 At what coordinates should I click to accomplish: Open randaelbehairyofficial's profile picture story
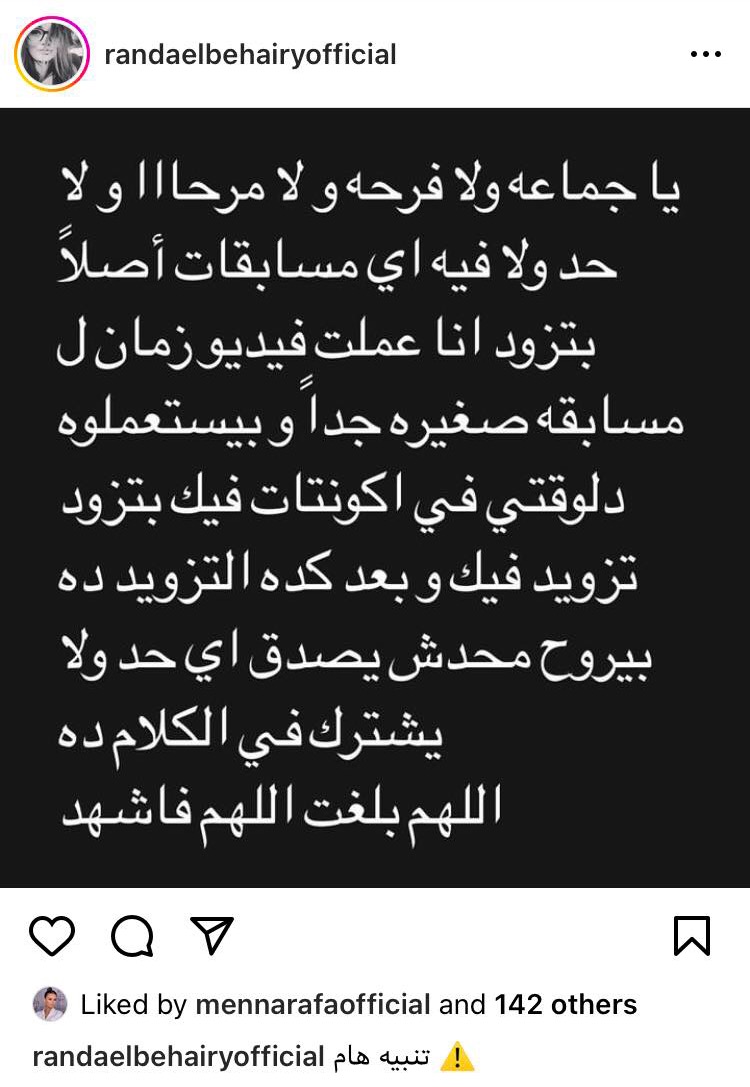(51, 54)
